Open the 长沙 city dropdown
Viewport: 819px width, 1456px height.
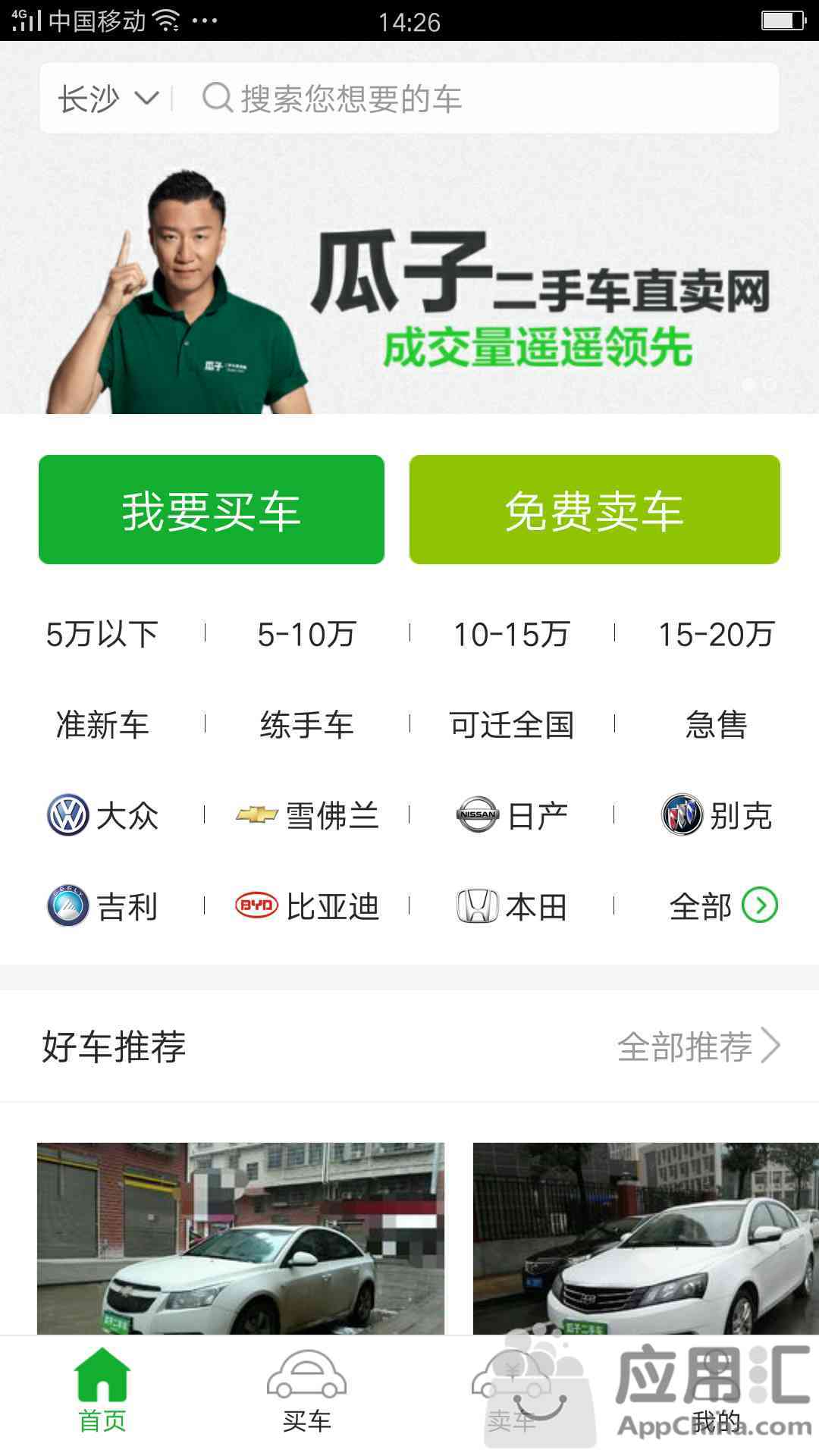click(108, 99)
